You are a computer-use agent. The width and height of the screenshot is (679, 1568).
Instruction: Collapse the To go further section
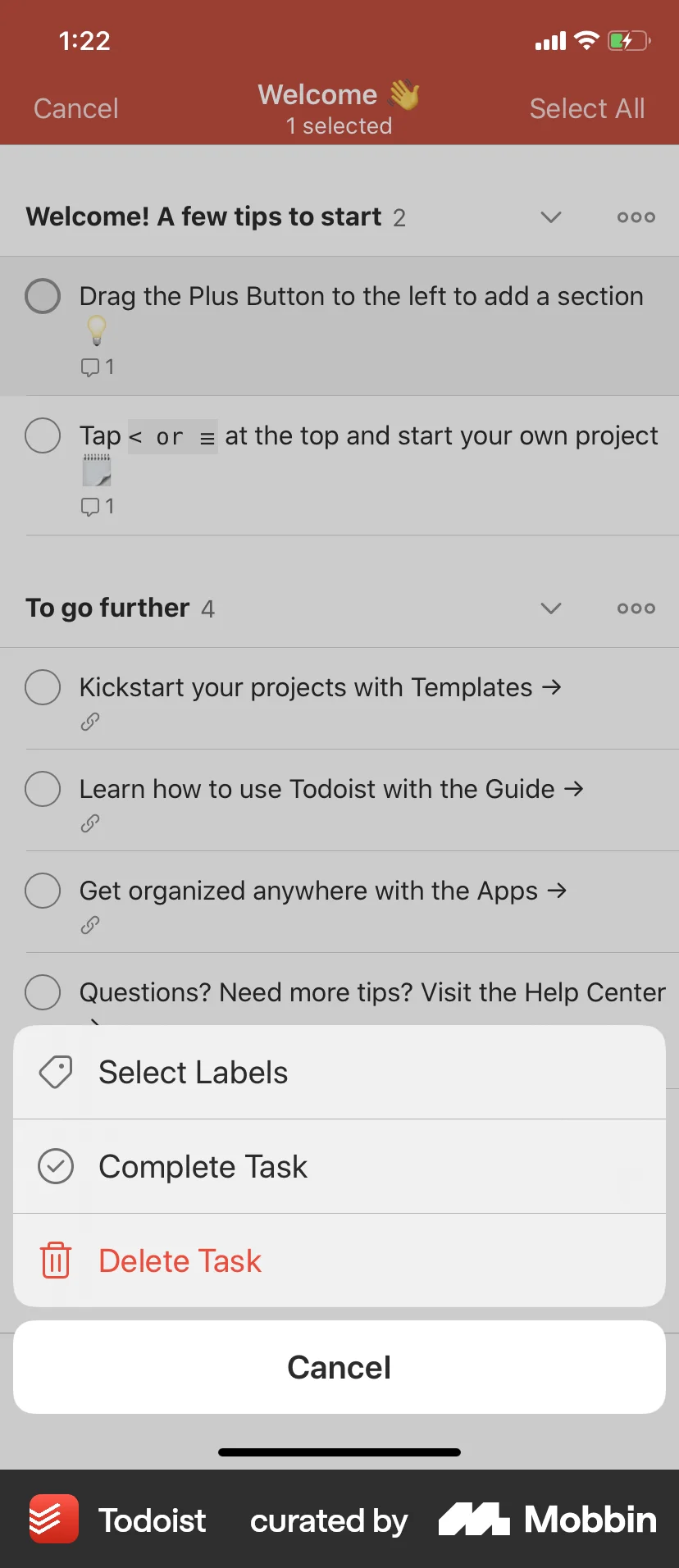(x=550, y=608)
